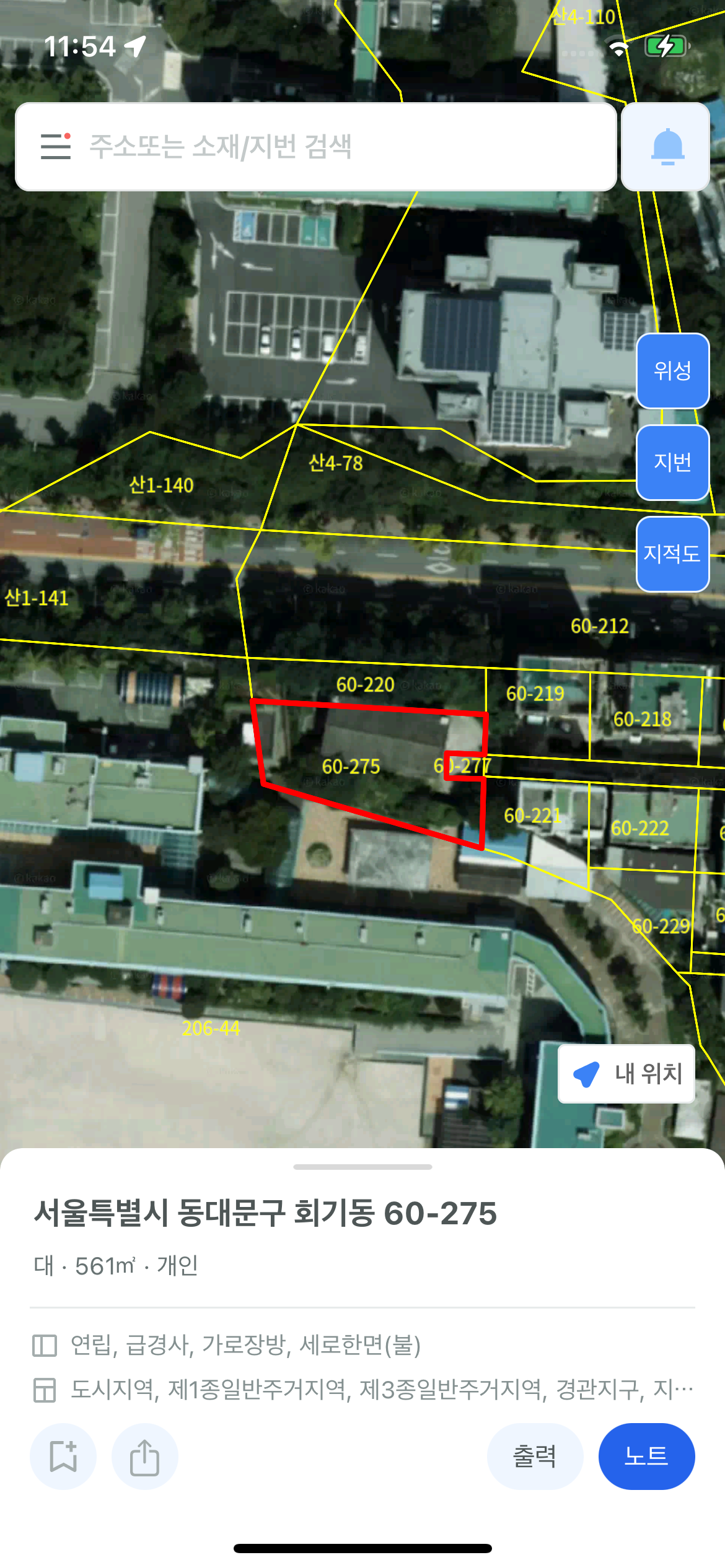Image resolution: width=725 pixels, height=1568 pixels.
Task: Expand the truncated zoning info row
Action: [x=381, y=1390]
